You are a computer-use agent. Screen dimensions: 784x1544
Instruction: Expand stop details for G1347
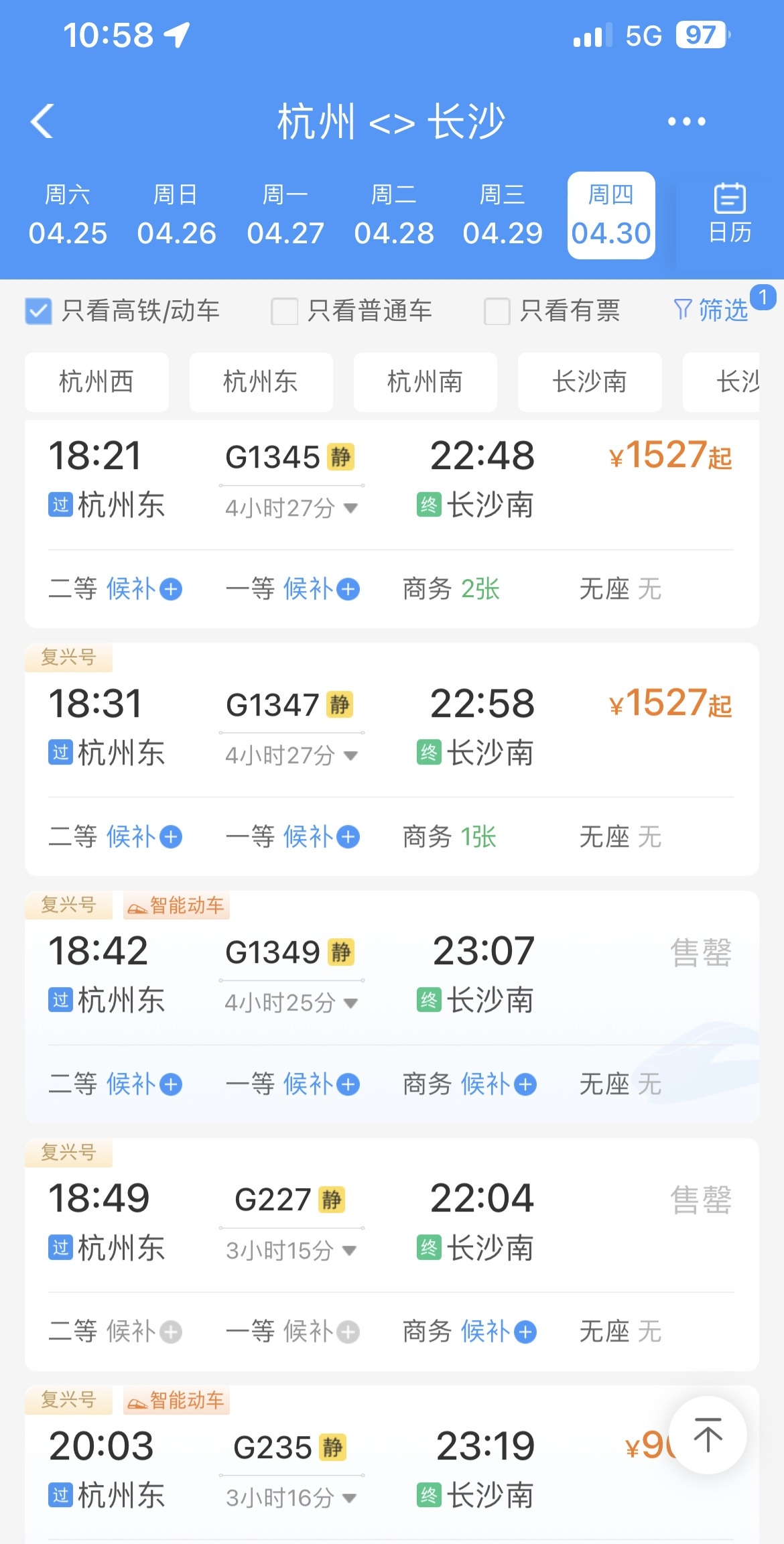click(291, 756)
